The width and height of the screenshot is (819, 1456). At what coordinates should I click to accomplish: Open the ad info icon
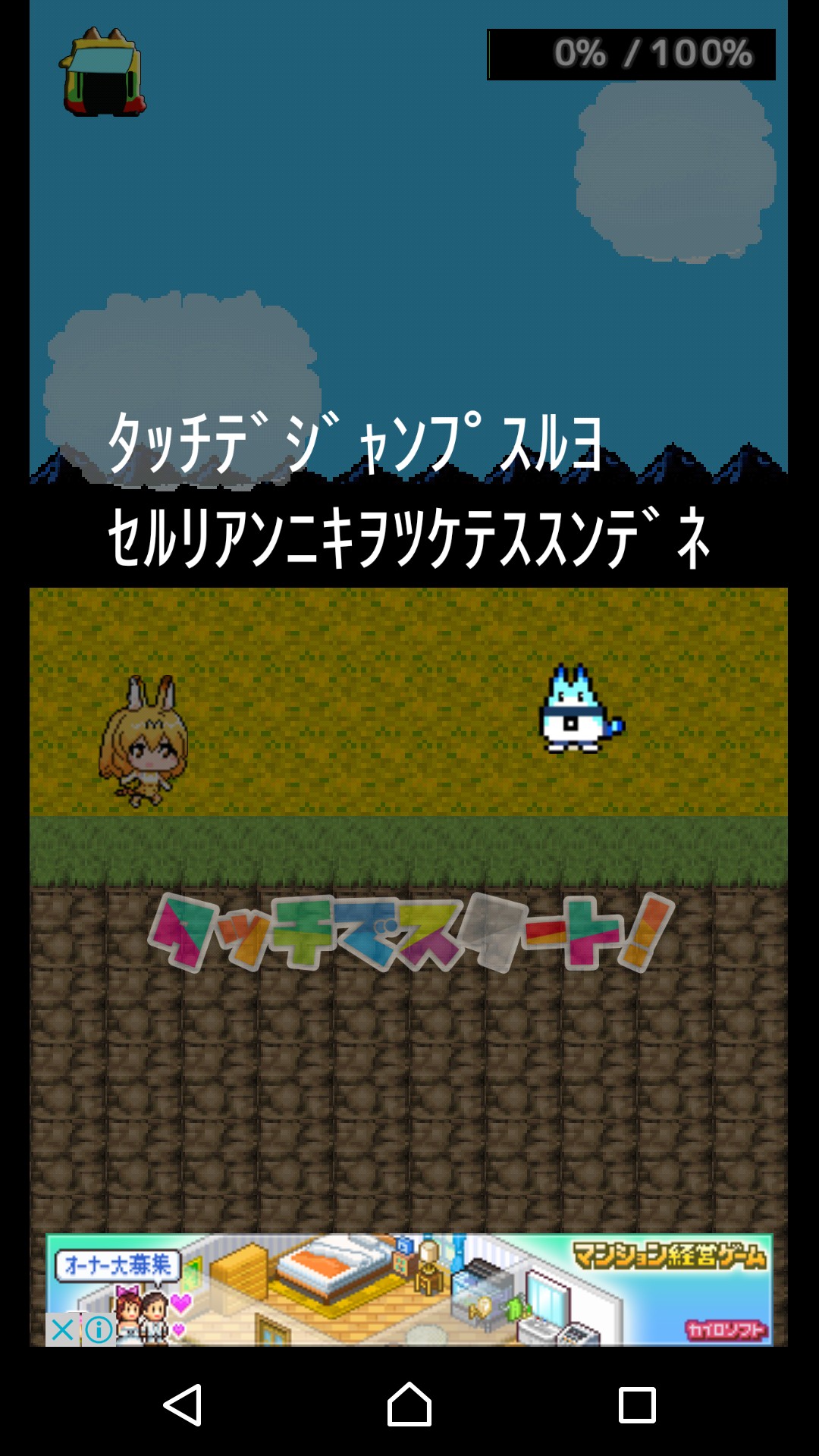click(x=99, y=1329)
